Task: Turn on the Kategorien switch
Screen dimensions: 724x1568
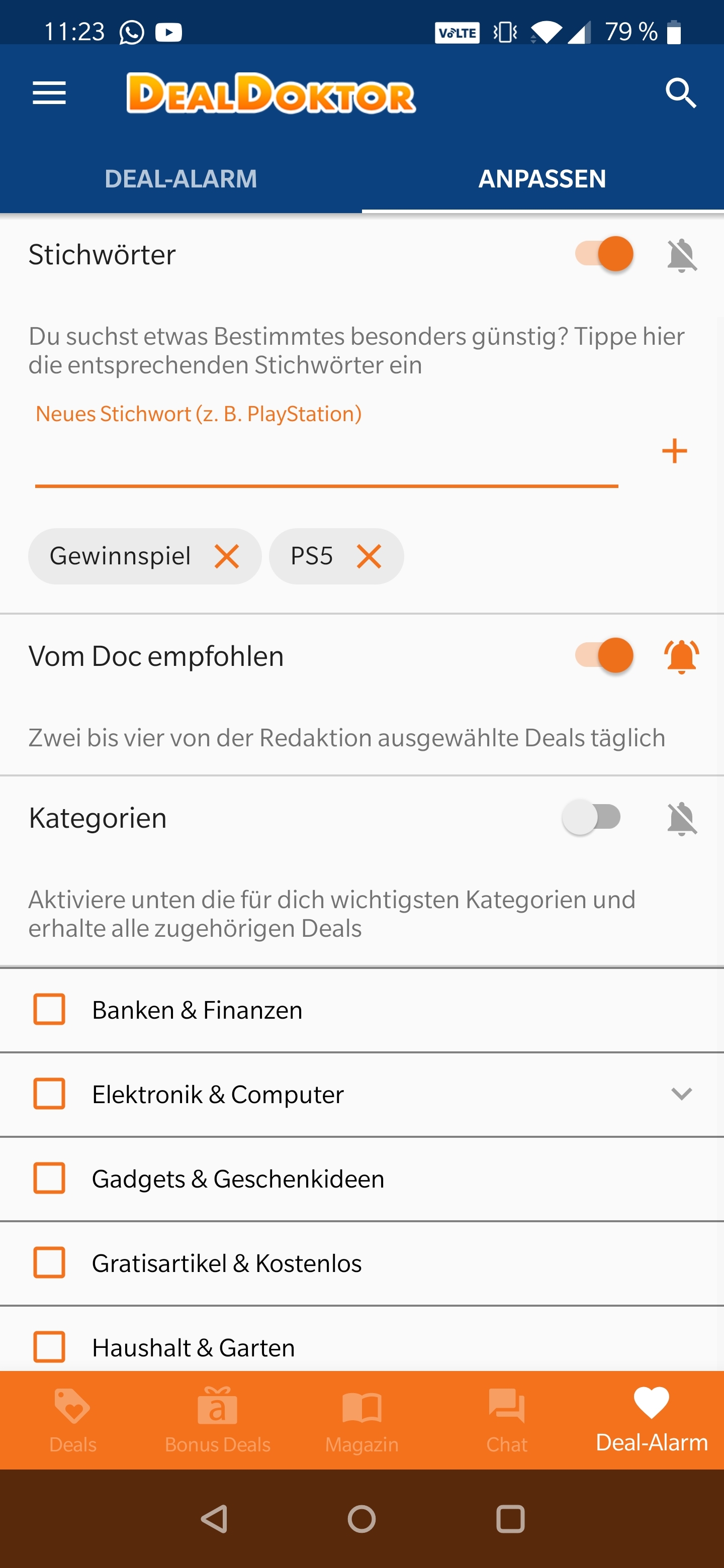Action: click(x=591, y=817)
